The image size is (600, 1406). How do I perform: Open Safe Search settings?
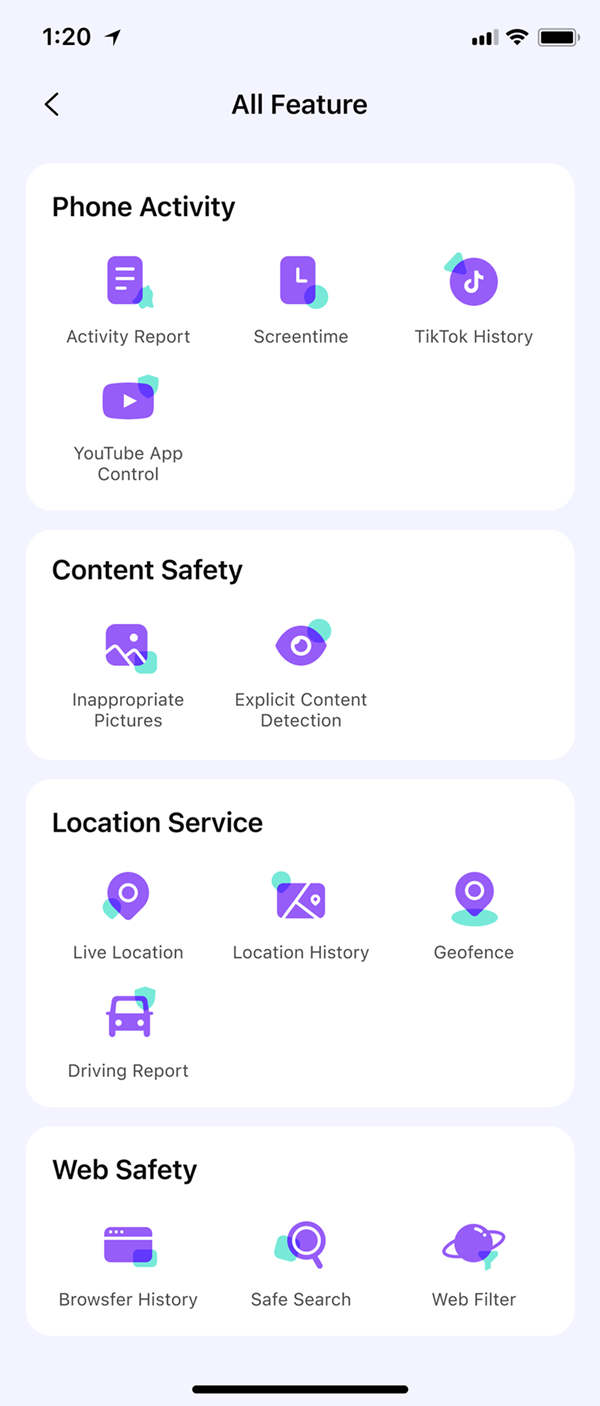301,1262
